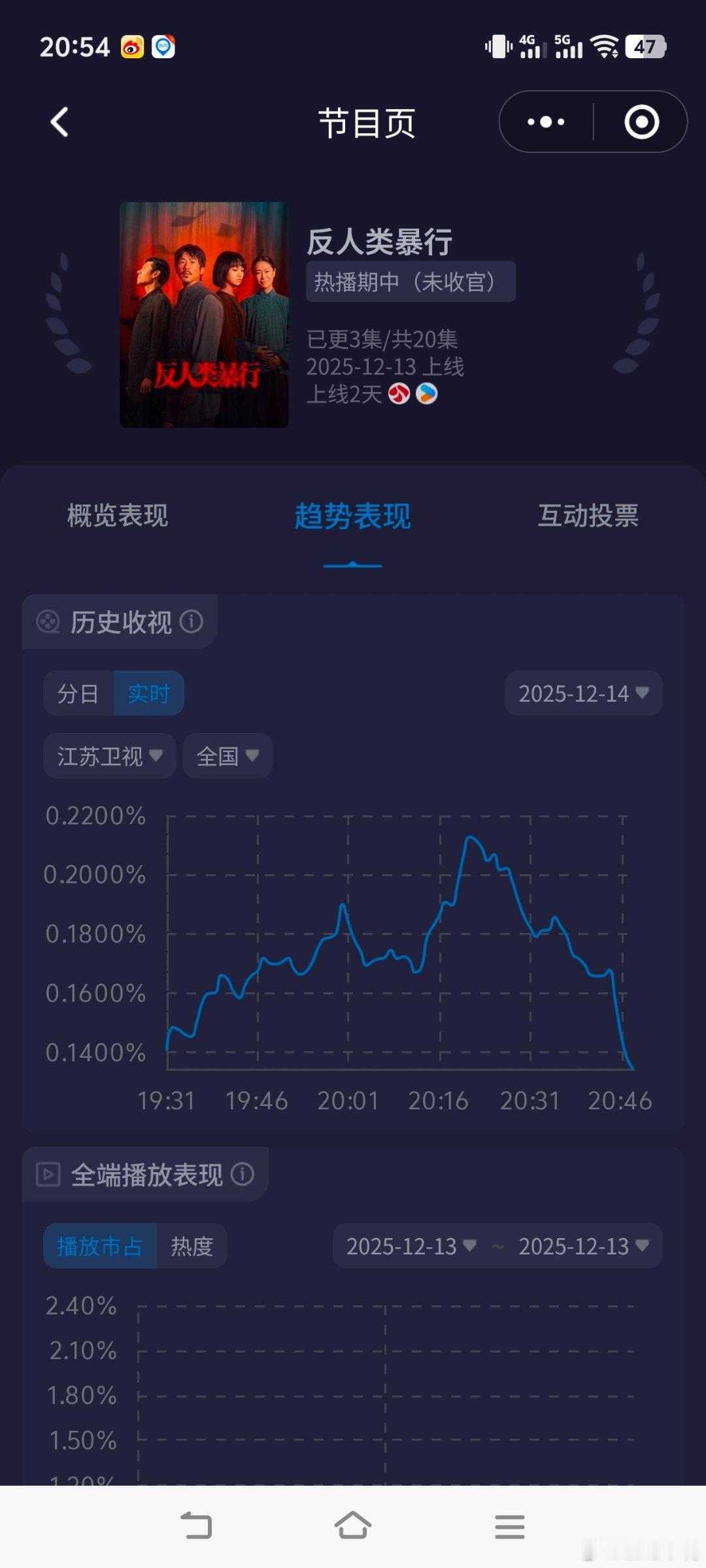Switch to the 互动投票 tab
The width and height of the screenshot is (706, 1568).
tap(588, 515)
